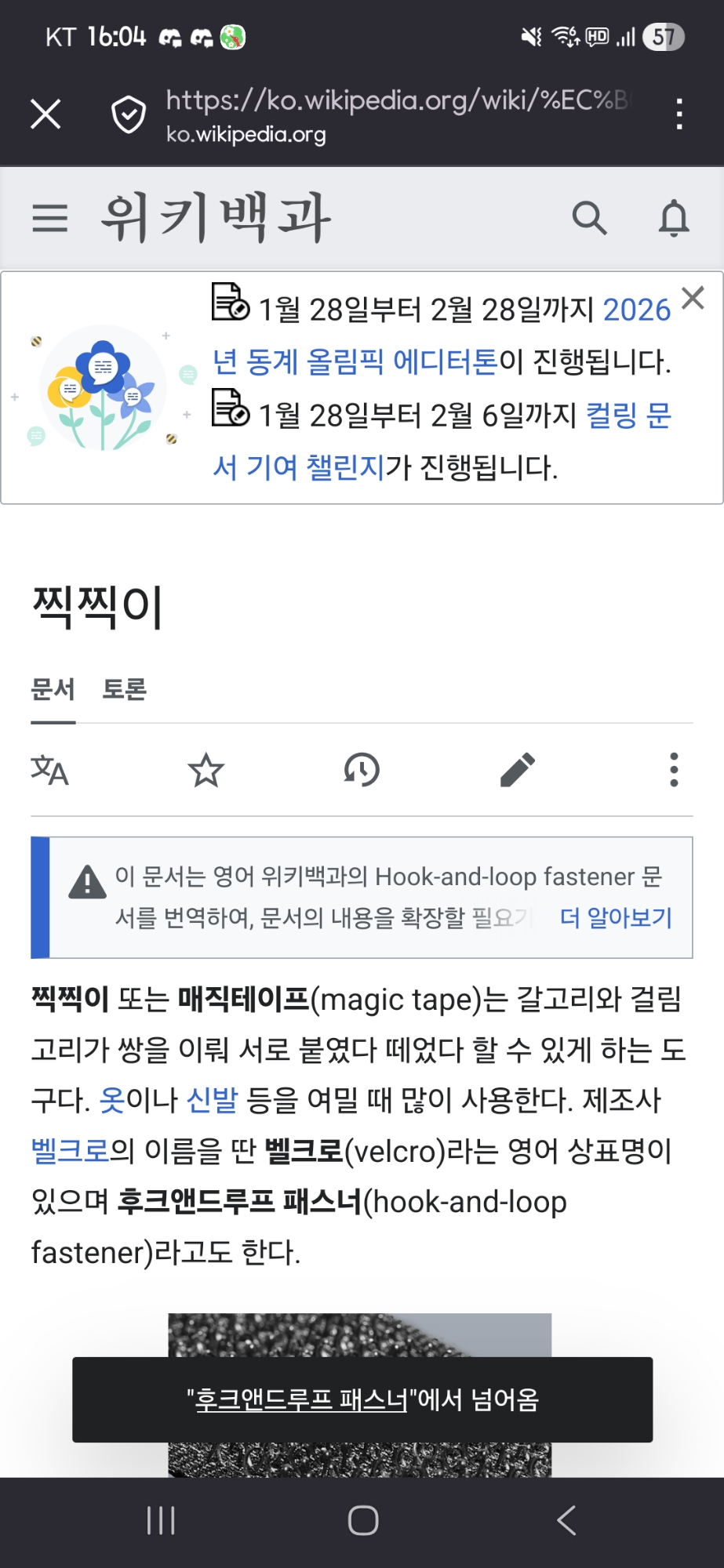724x1568 pixels.
Task: Add the article to watchlist with star
Action: tap(206, 770)
